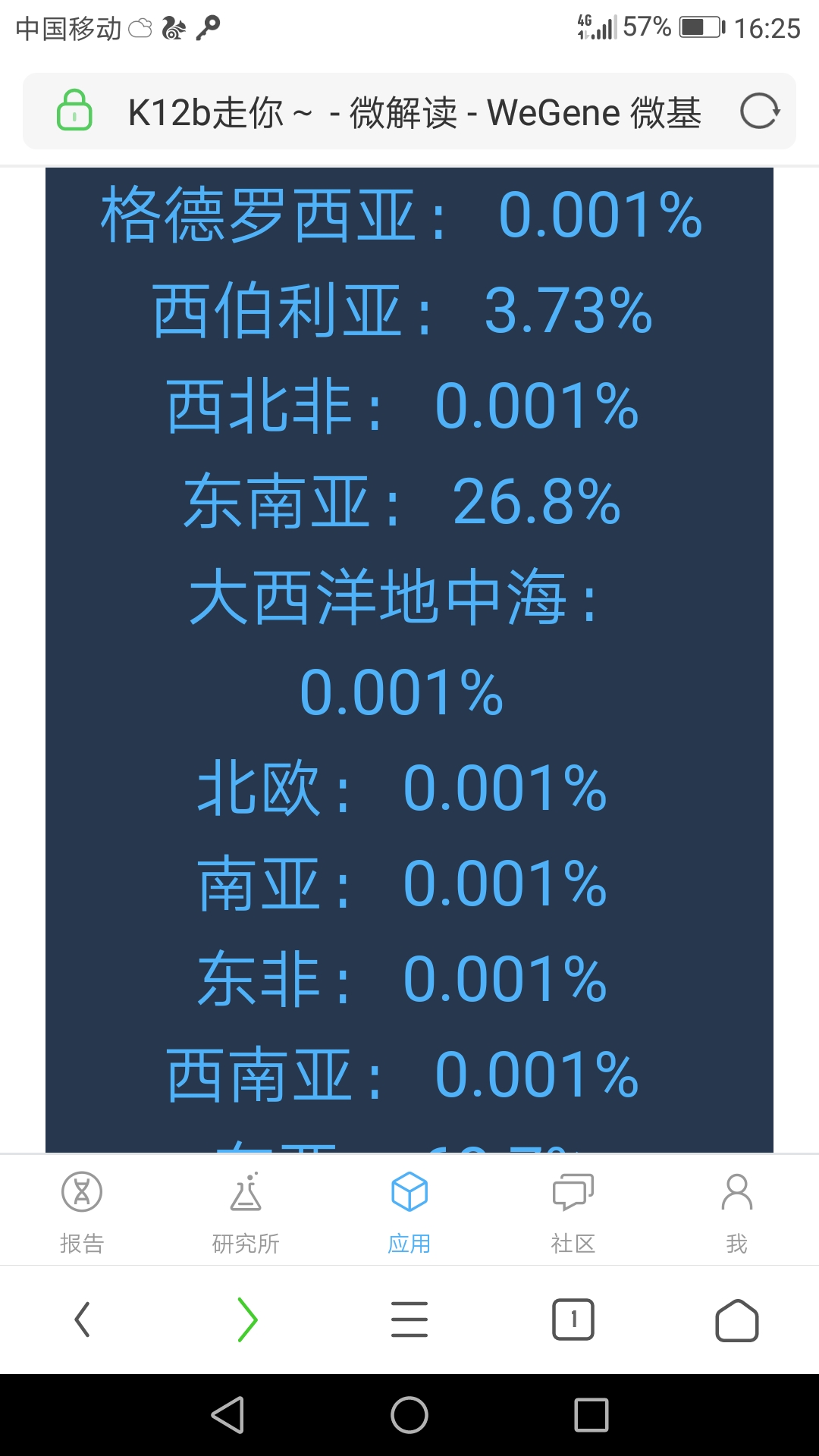Image resolution: width=819 pixels, height=1456 pixels.
Task: Open the browser menu with three lines
Action: [409, 1319]
